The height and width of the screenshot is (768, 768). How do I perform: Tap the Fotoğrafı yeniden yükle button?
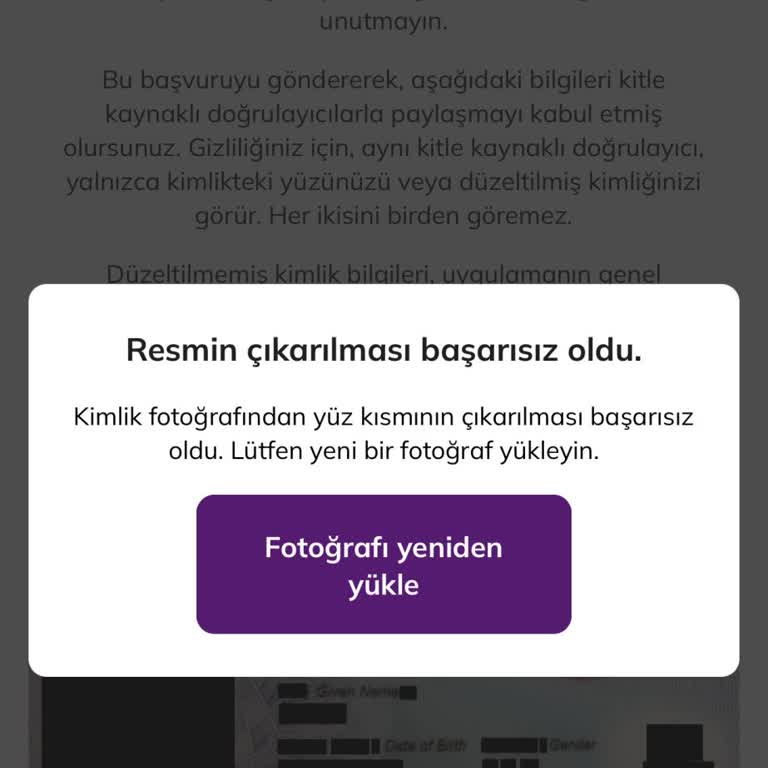coord(383,565)
